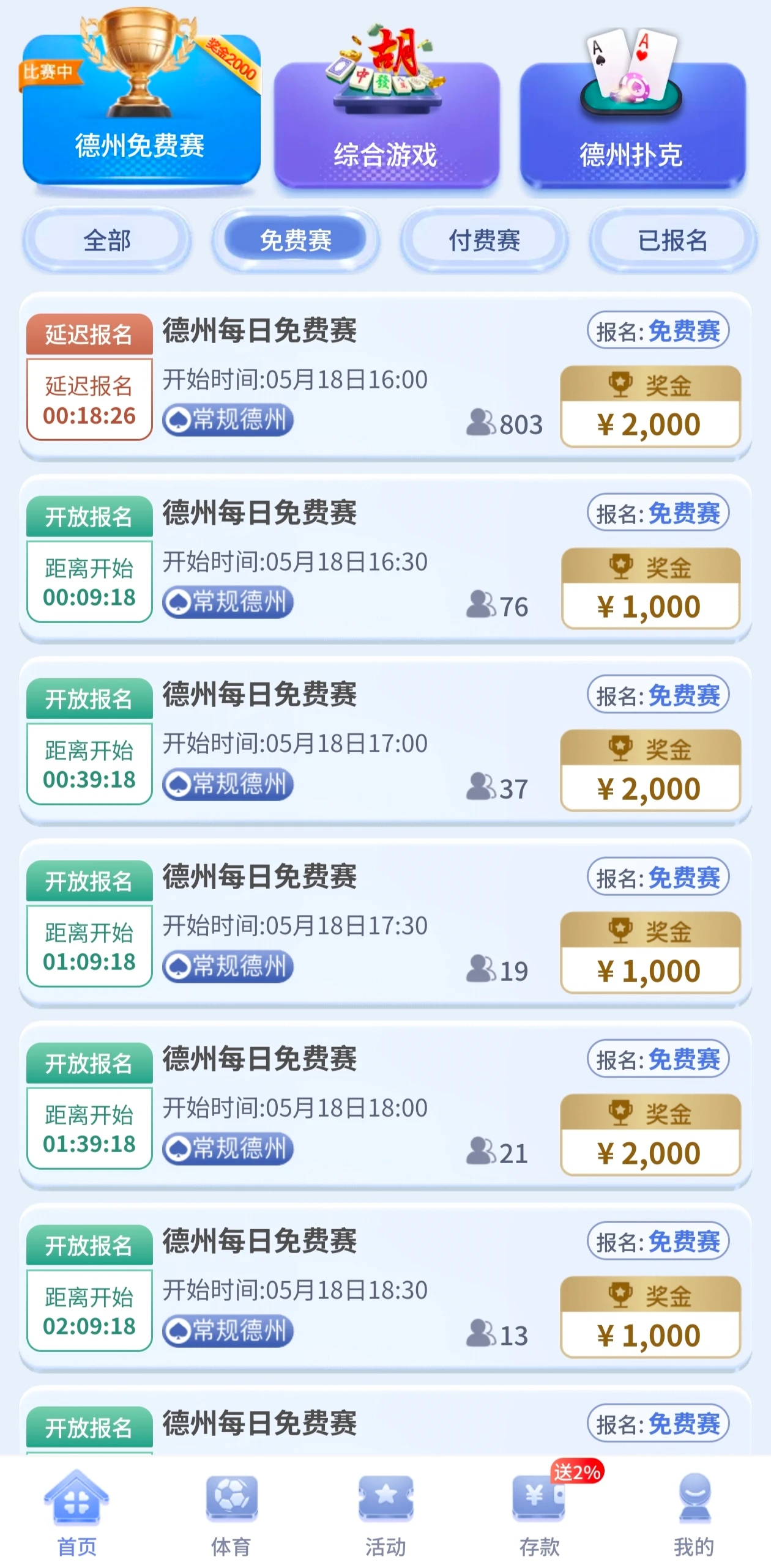Viewport: 771px width, 1568px height.
Task: Open the 活动 star activity icon
Action: (386, 1498)
